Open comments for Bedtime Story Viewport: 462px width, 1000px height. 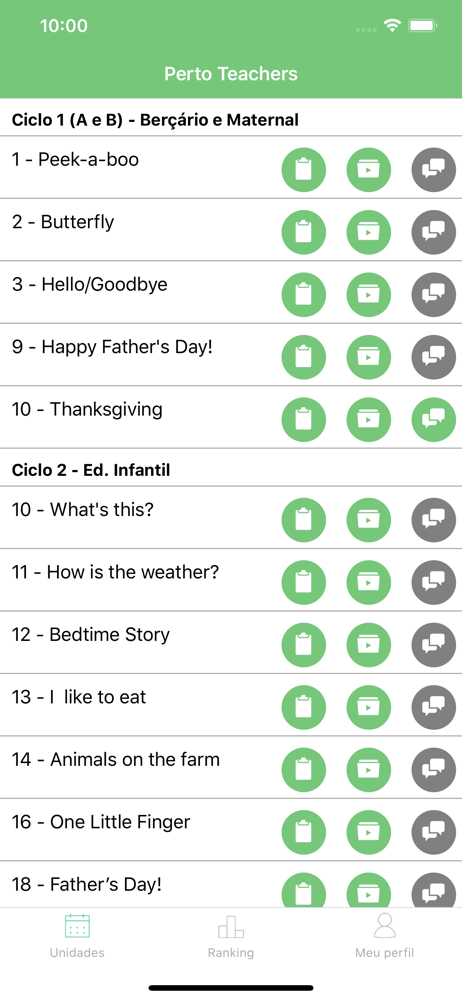[434, 645]
